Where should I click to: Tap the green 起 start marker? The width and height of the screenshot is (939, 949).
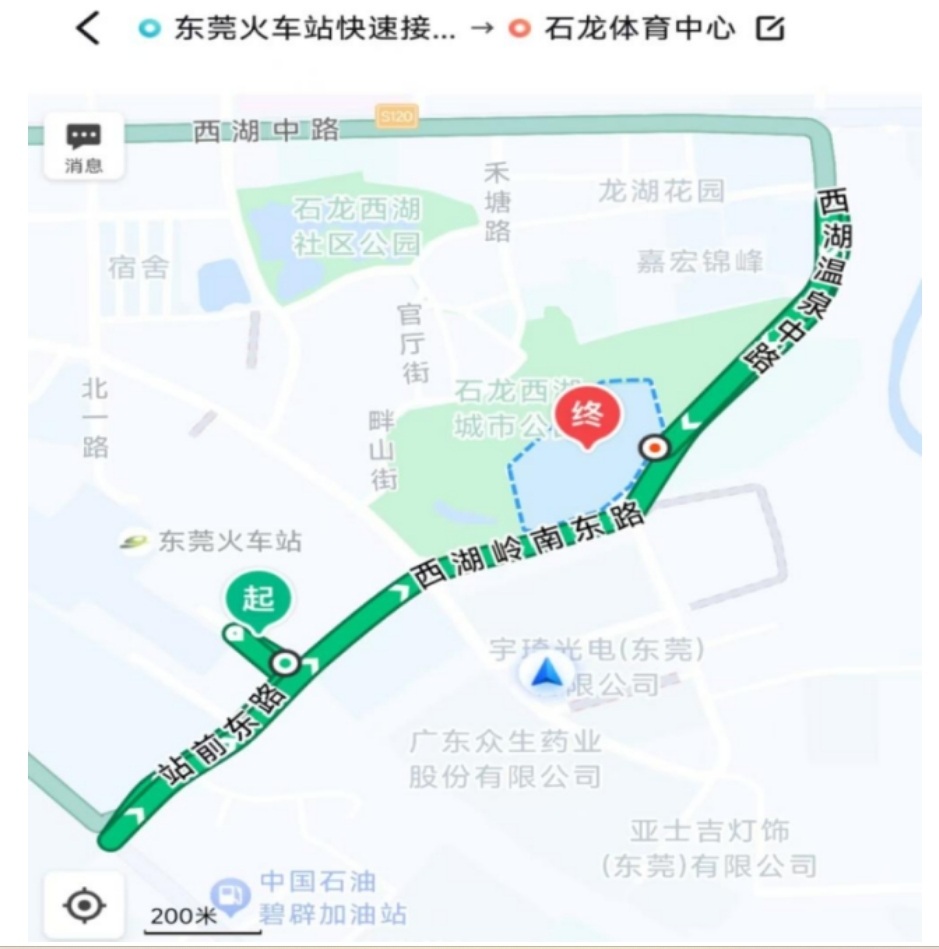click(257, 601)
